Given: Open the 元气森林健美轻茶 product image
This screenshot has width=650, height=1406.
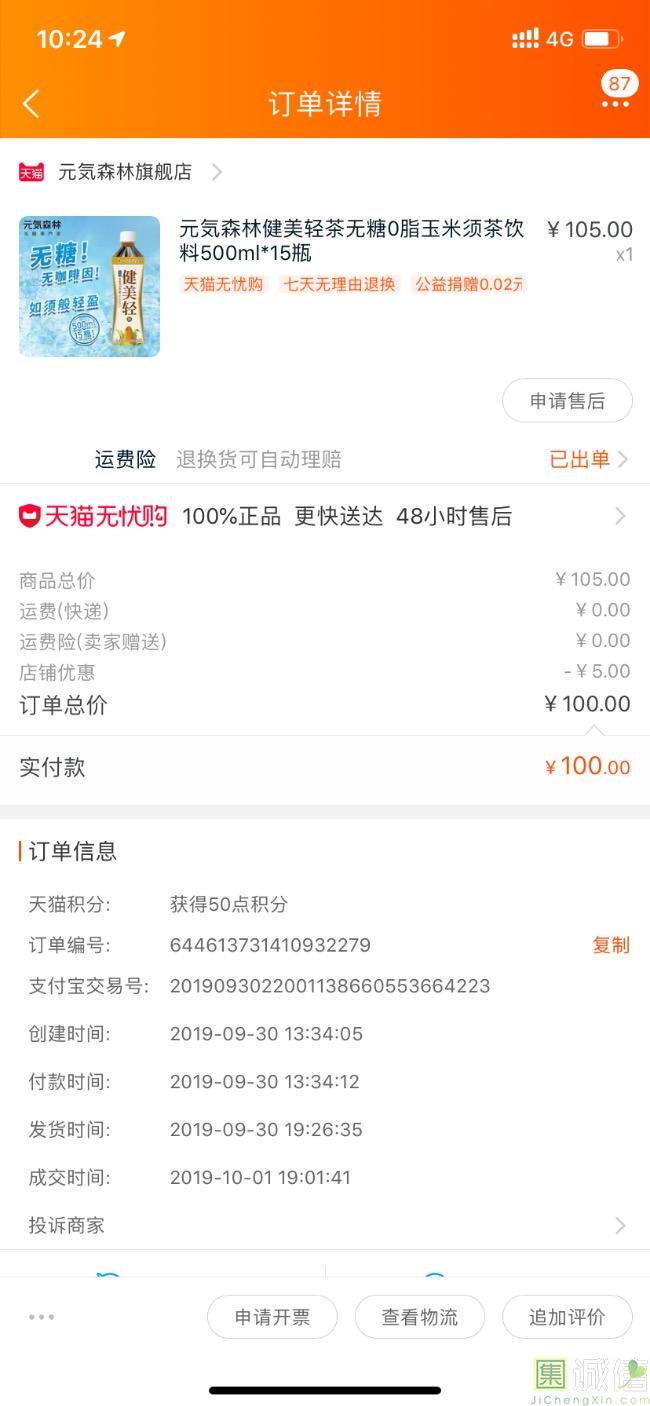Looking at the screenshot, I should tap(89, 286).
